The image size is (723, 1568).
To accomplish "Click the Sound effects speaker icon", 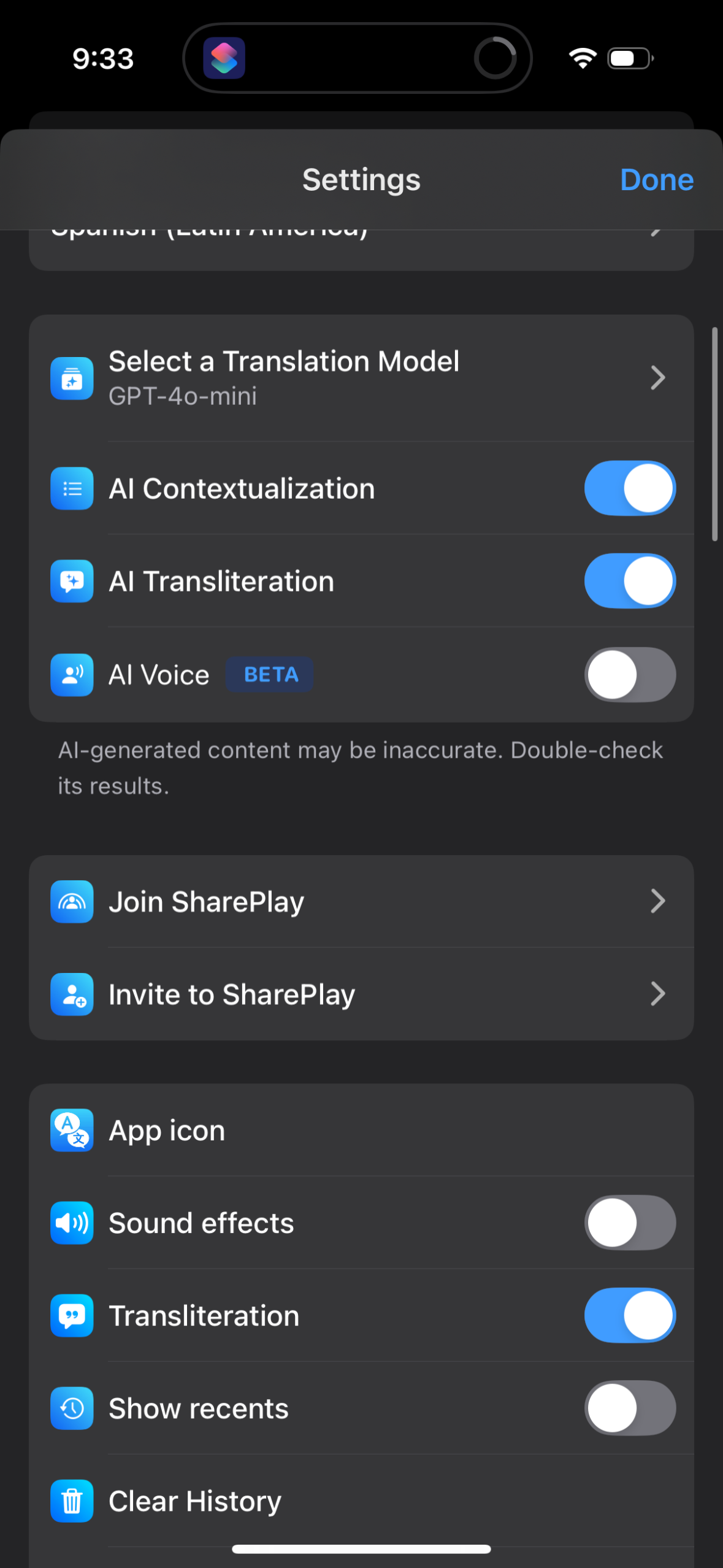I will coord(72,1223).
